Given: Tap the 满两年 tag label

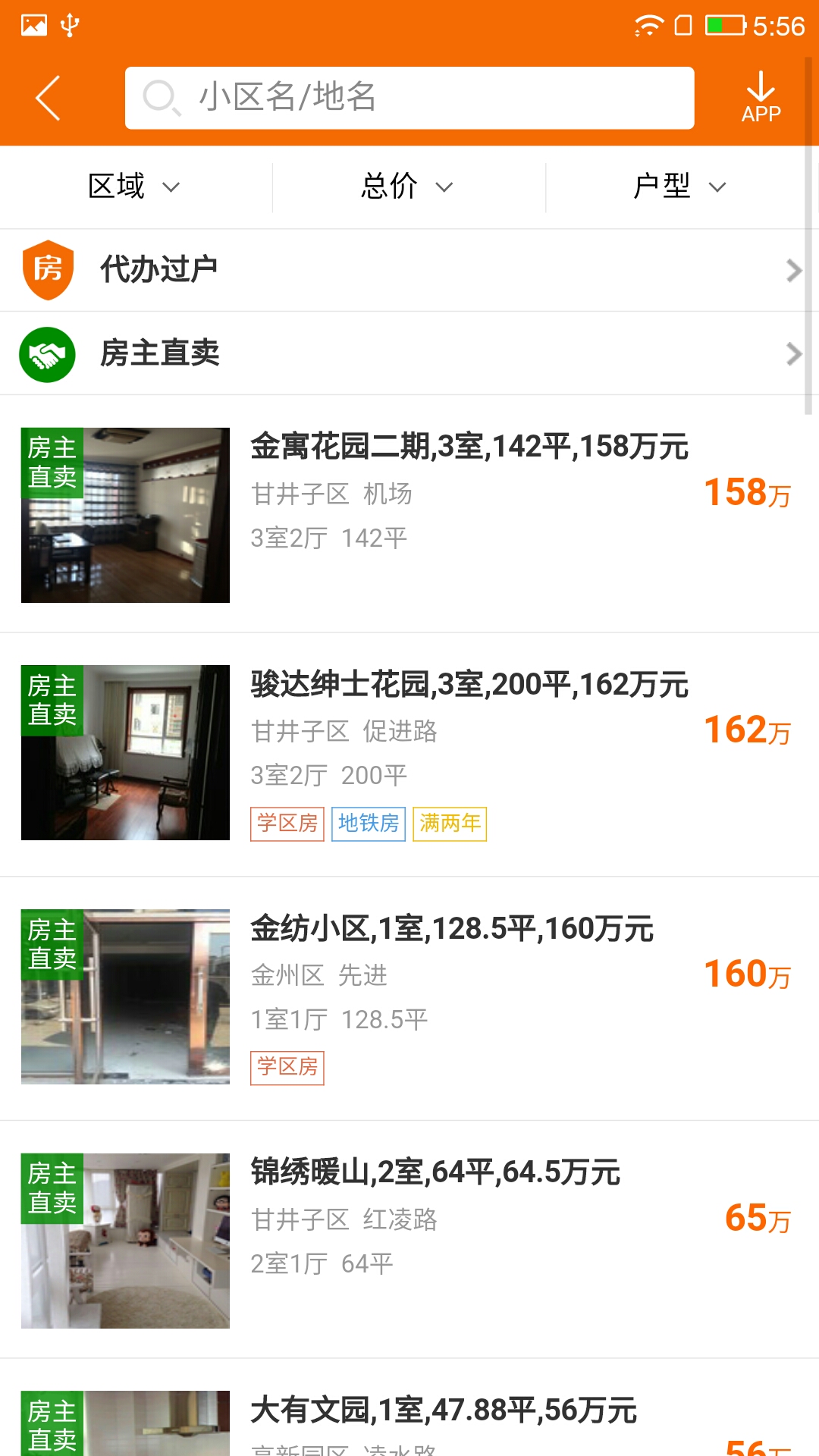Looking at the screenshot, I should point(450,824).
